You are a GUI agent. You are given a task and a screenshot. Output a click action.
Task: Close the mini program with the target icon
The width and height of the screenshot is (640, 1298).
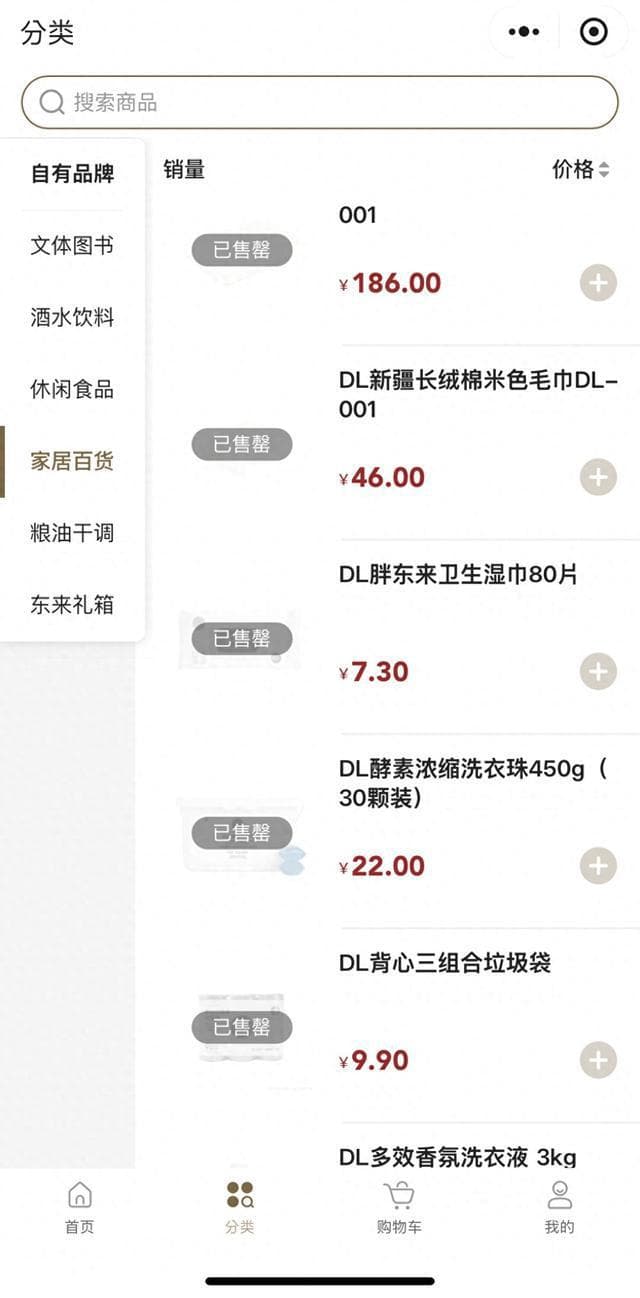594,32
